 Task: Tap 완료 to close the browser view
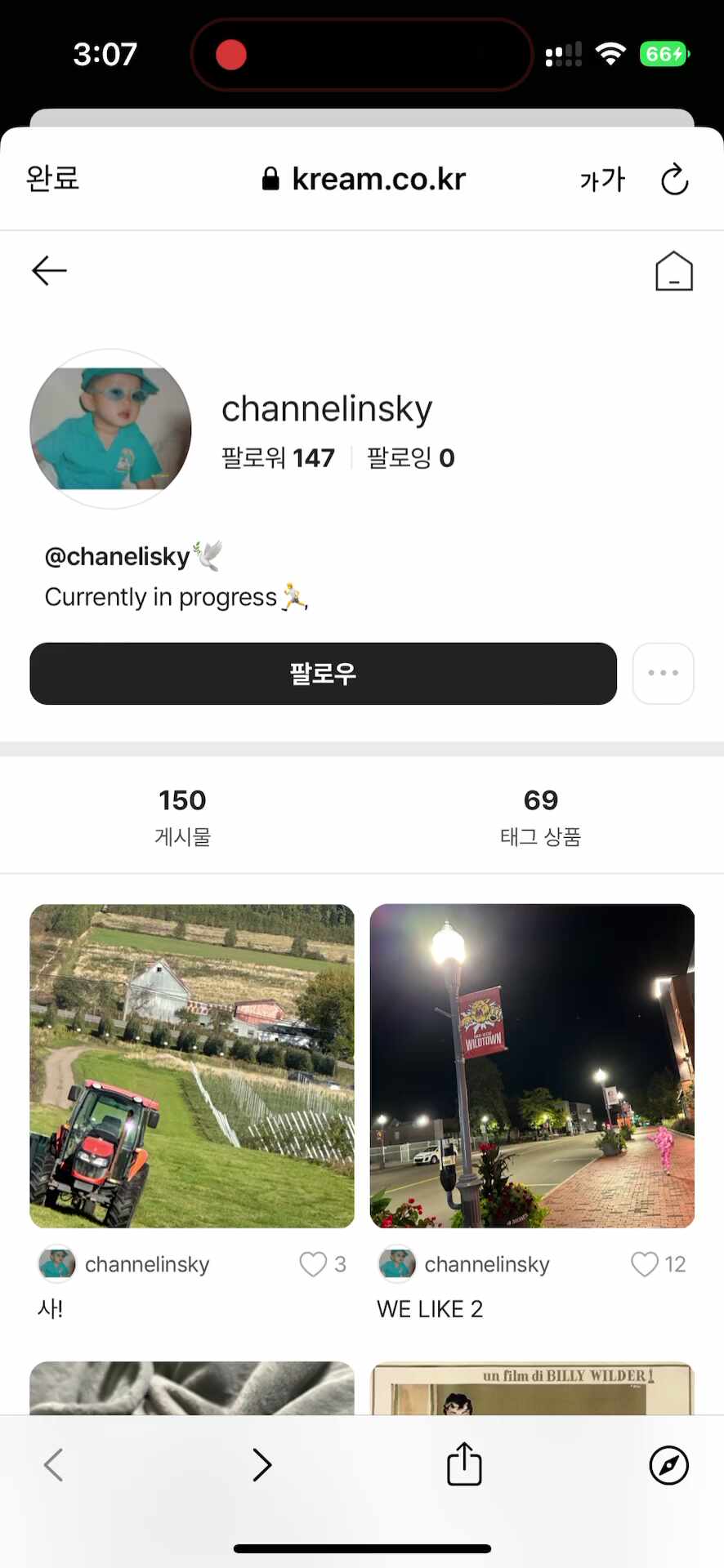[52, 178]
